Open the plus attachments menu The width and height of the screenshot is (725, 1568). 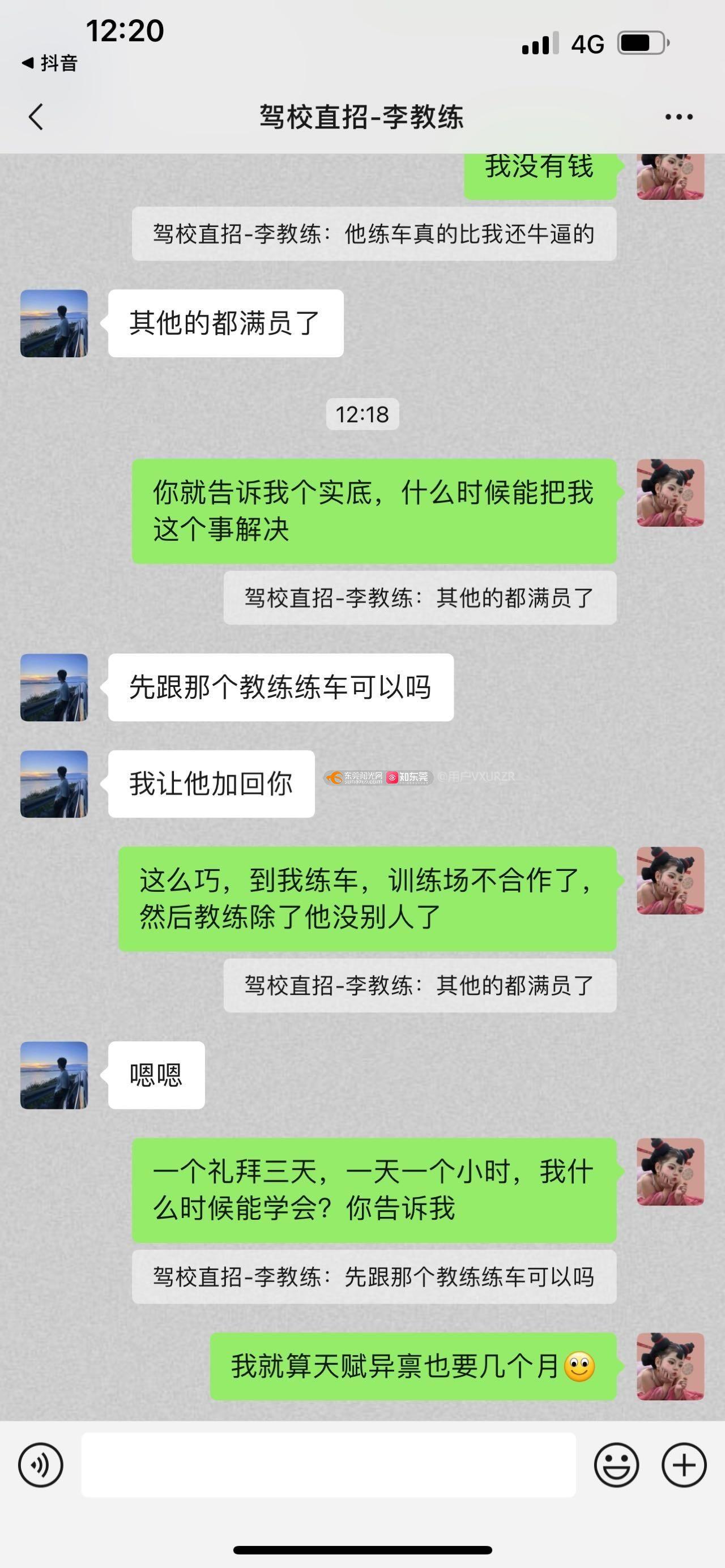tap(684, 1464)
